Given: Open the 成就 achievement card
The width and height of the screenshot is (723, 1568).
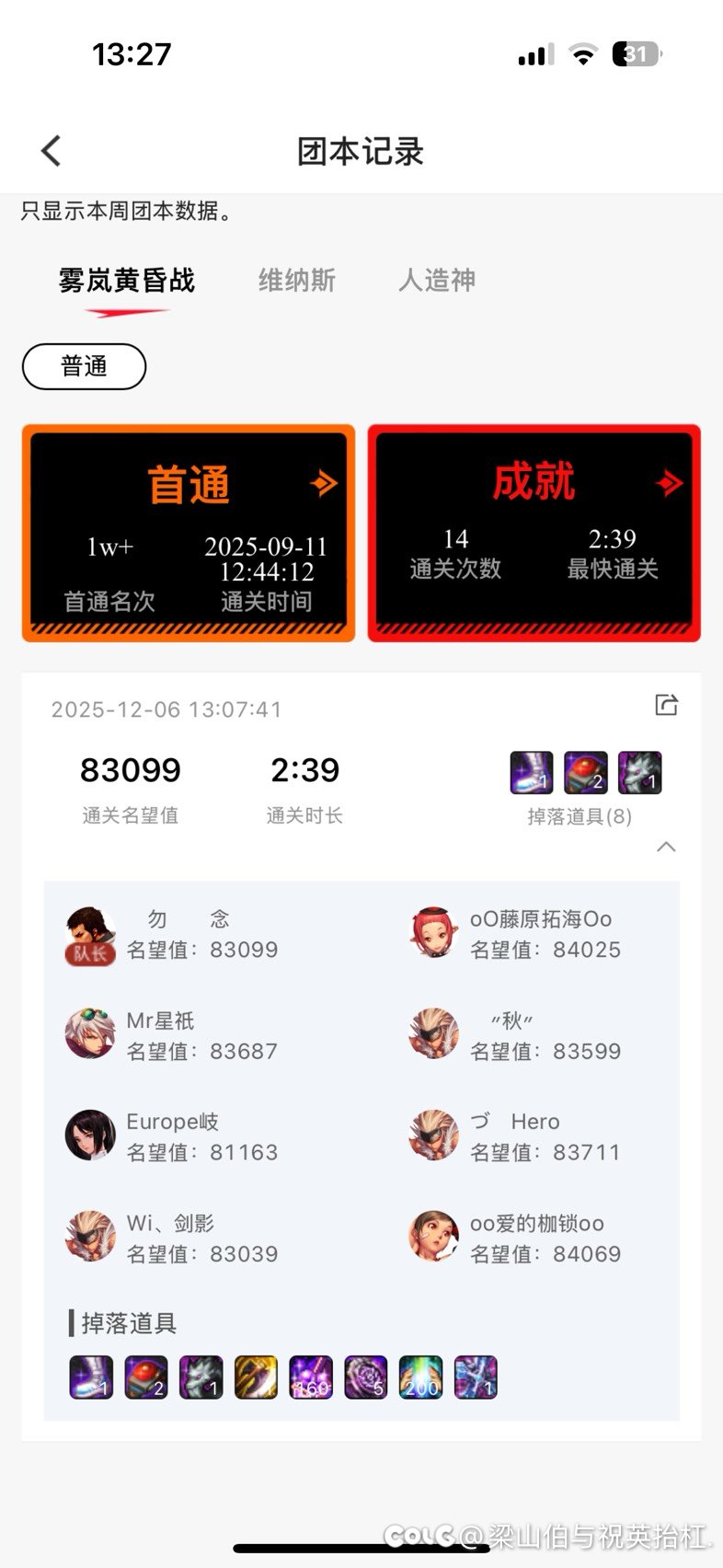Looking at the screenshot, I should point(534,533).
